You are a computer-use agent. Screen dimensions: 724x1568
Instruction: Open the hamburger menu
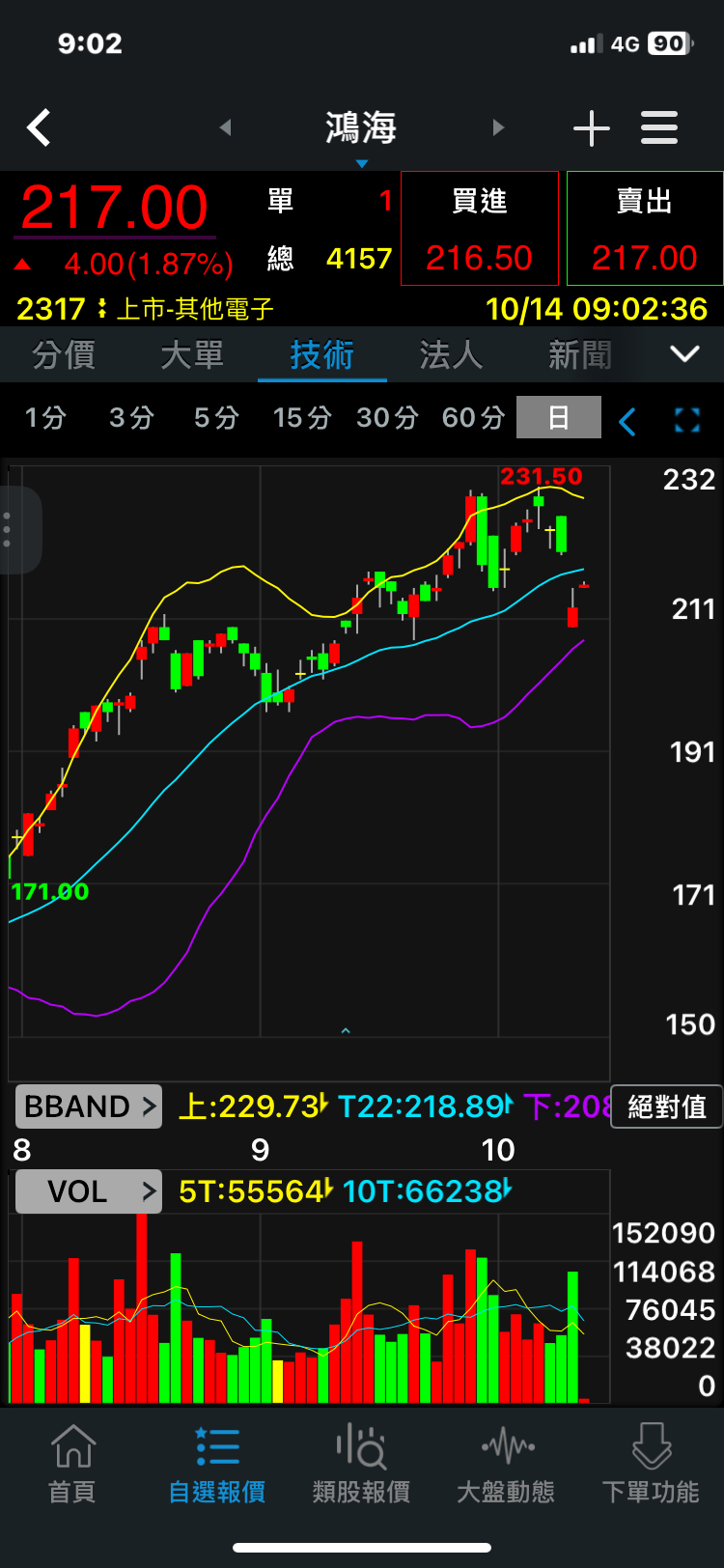pos(659,127)
